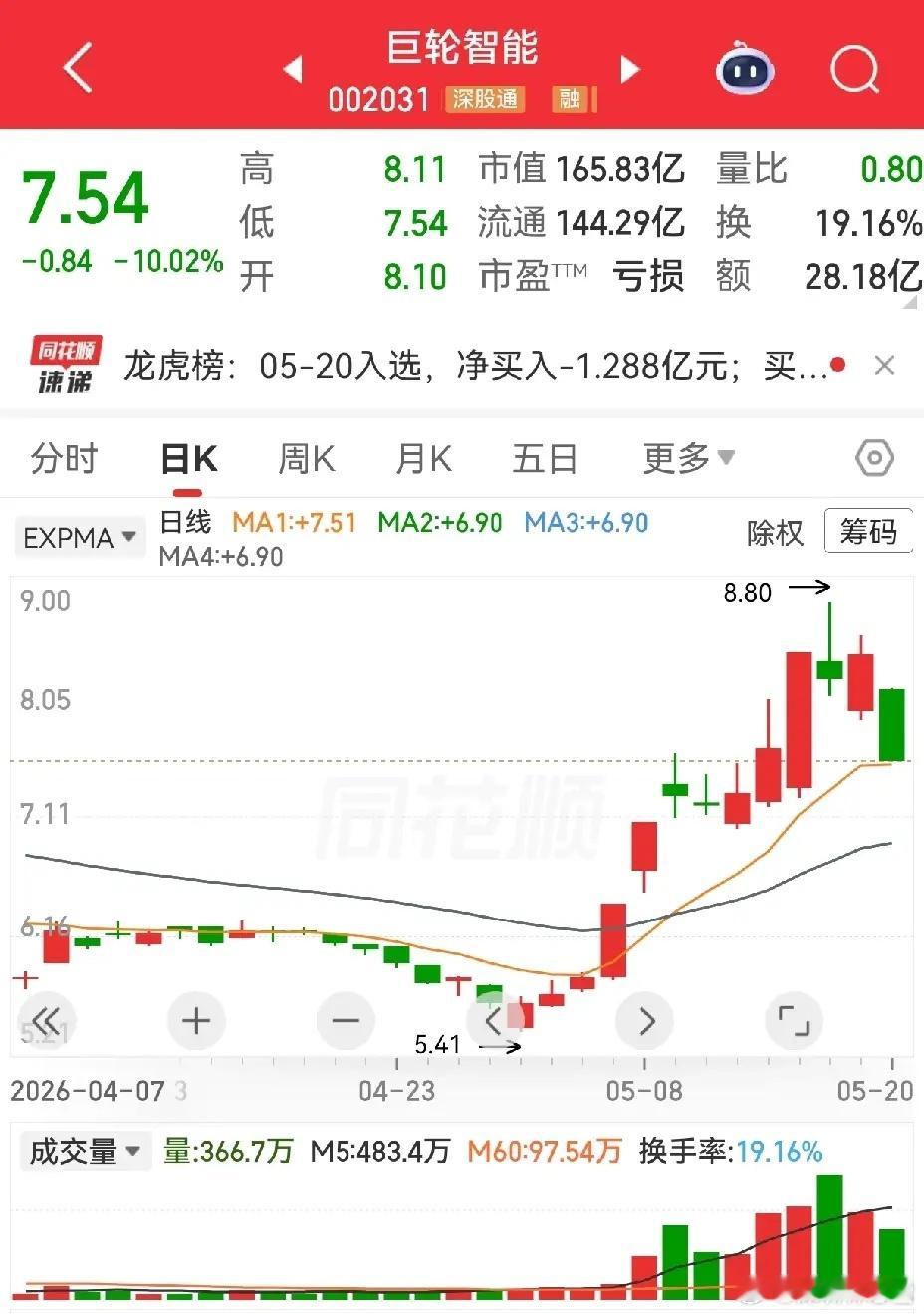Image resolution: width=924 pixels, height=1314 pixels.
Task: Zoom in the chart with plus
Action: [196, 1021]
